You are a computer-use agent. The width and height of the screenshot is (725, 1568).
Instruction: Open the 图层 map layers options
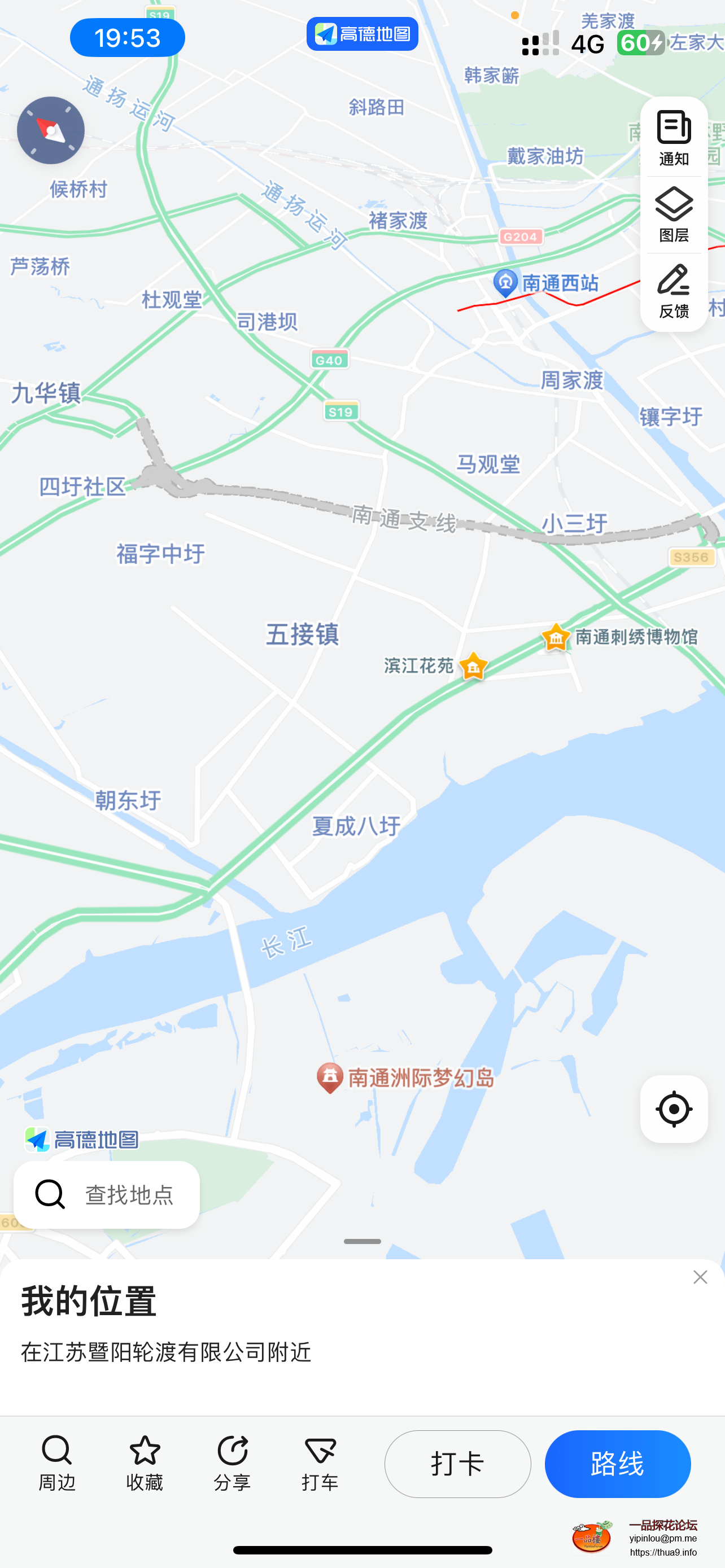tap(673, 214)
